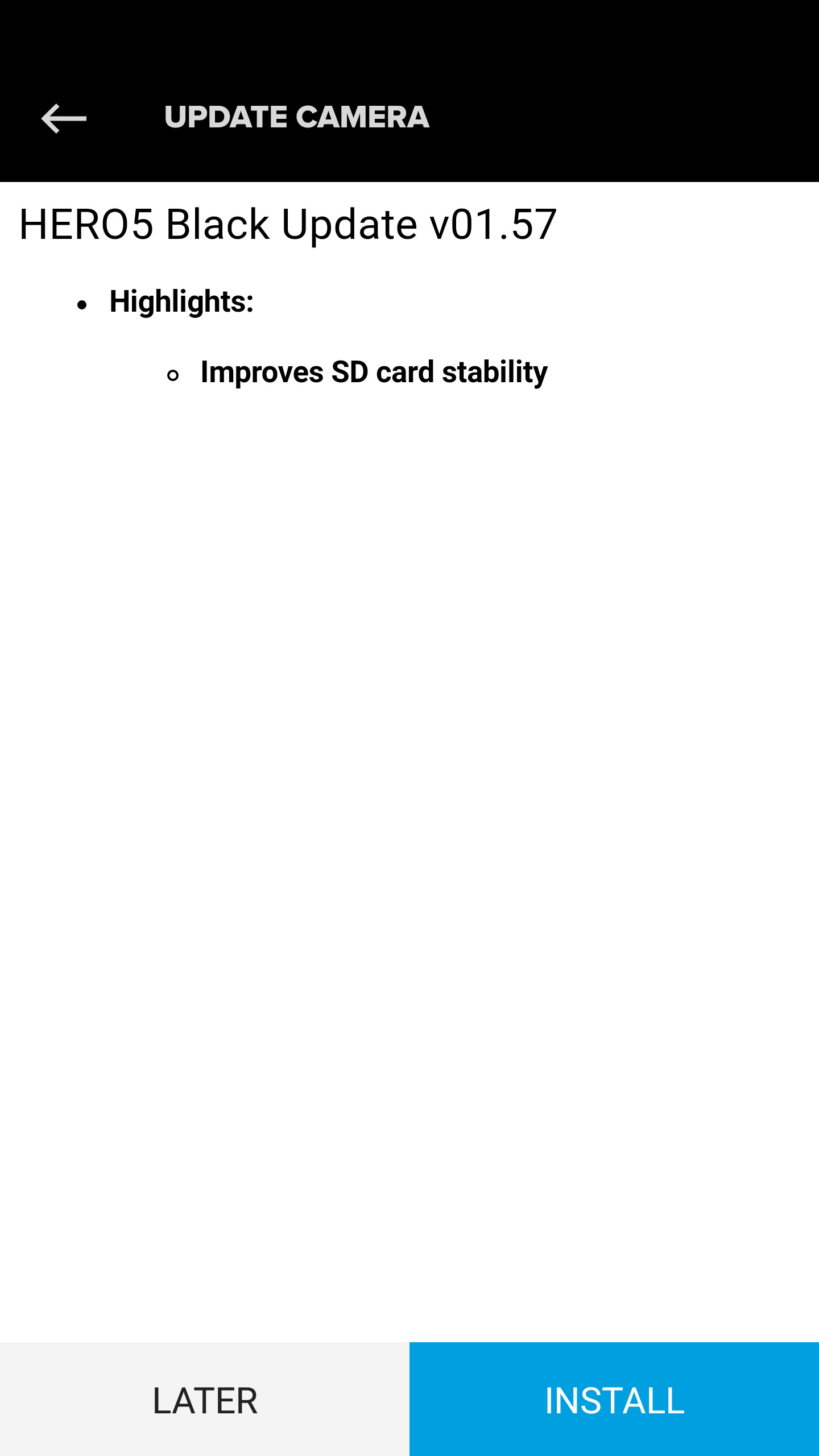Install the HERO5 Black update

(x=614, y=1400)
